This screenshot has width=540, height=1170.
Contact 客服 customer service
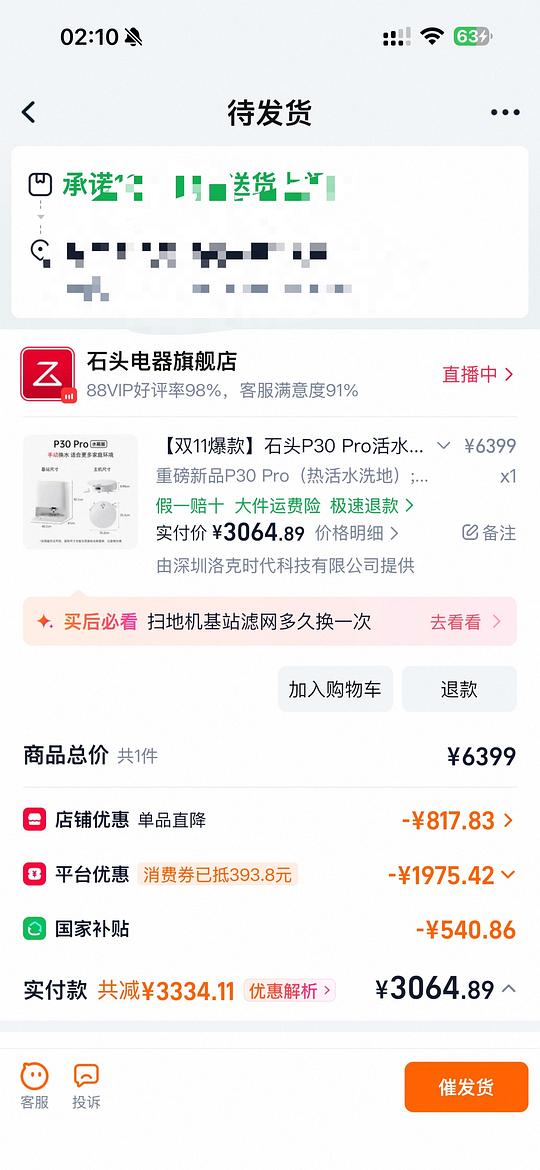pyautogui.click(x=34, y=1086)
